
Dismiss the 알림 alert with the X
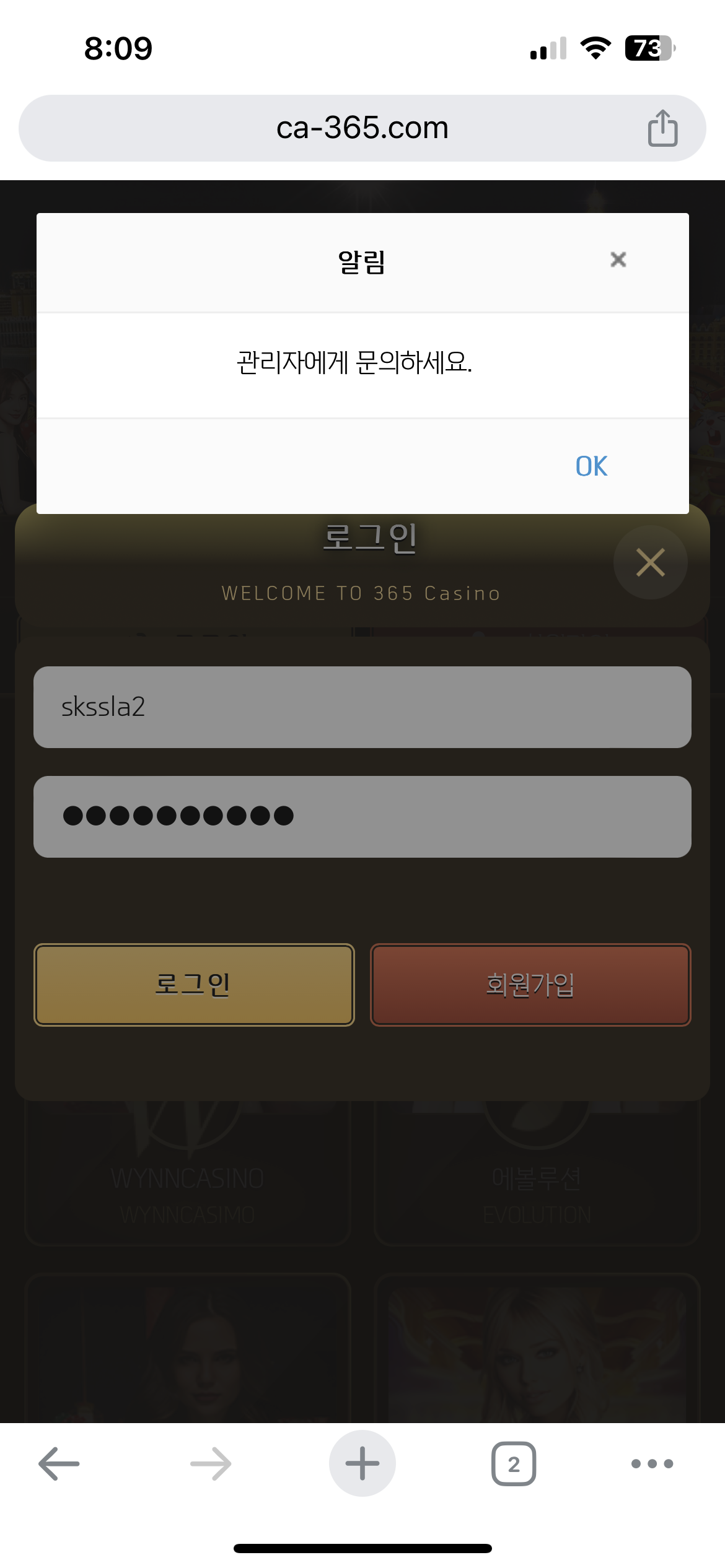[x=618, y=259]
